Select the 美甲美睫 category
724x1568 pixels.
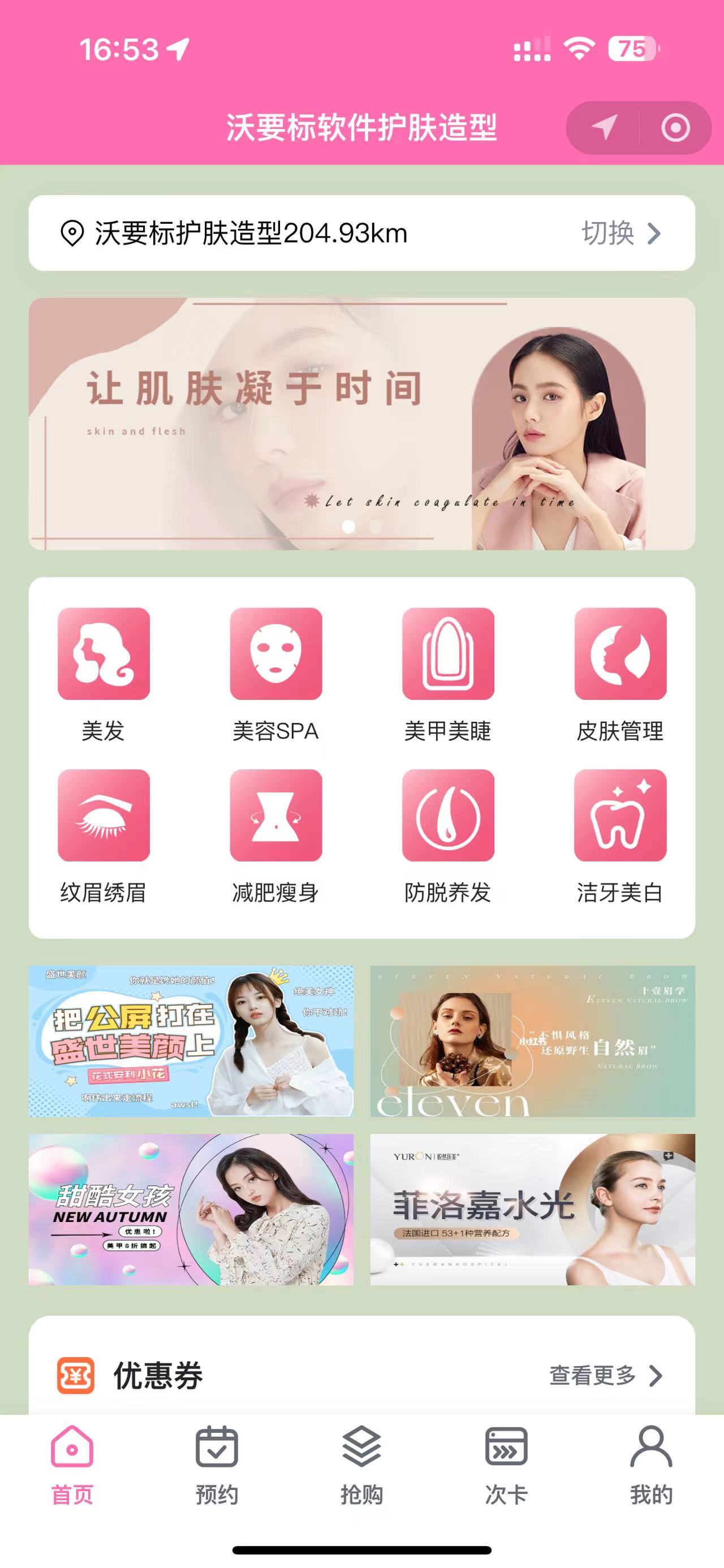point(447,673)
